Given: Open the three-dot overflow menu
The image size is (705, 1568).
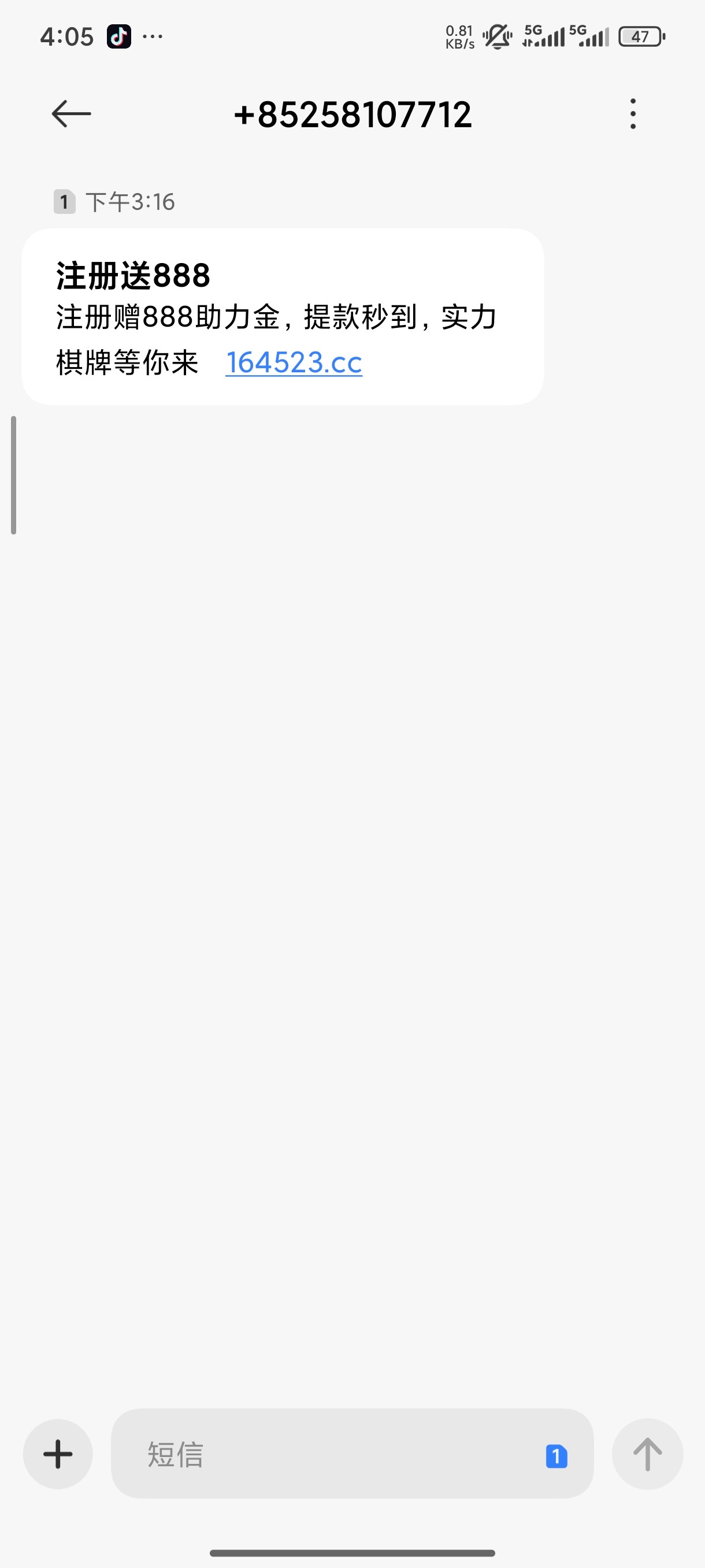Looking at the screenshot, I should pyautogui.click(x=633, y=114).
